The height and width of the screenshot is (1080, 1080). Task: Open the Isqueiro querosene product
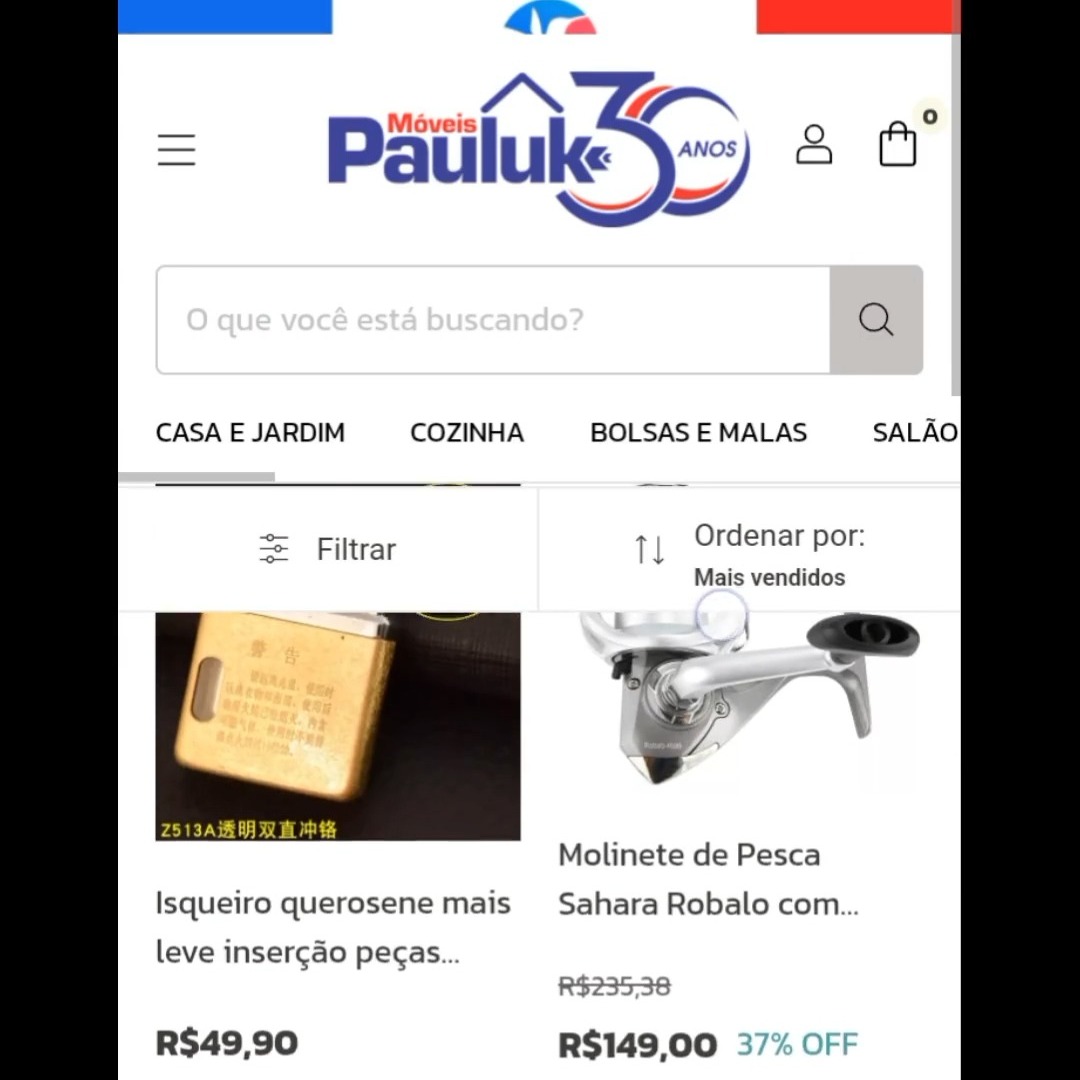coord(333,927)
